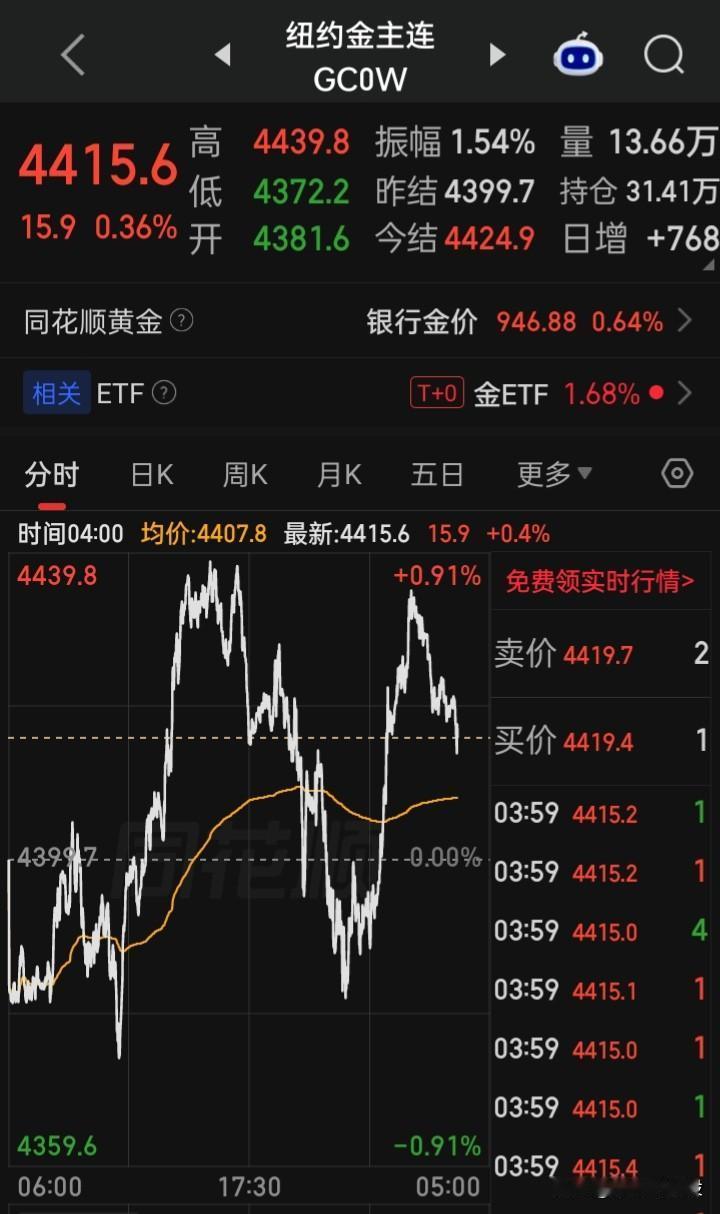The width and height of the screenshot is (720, 1214).
Task: Go back using the top-left arrow
Action: click(73, 55)
